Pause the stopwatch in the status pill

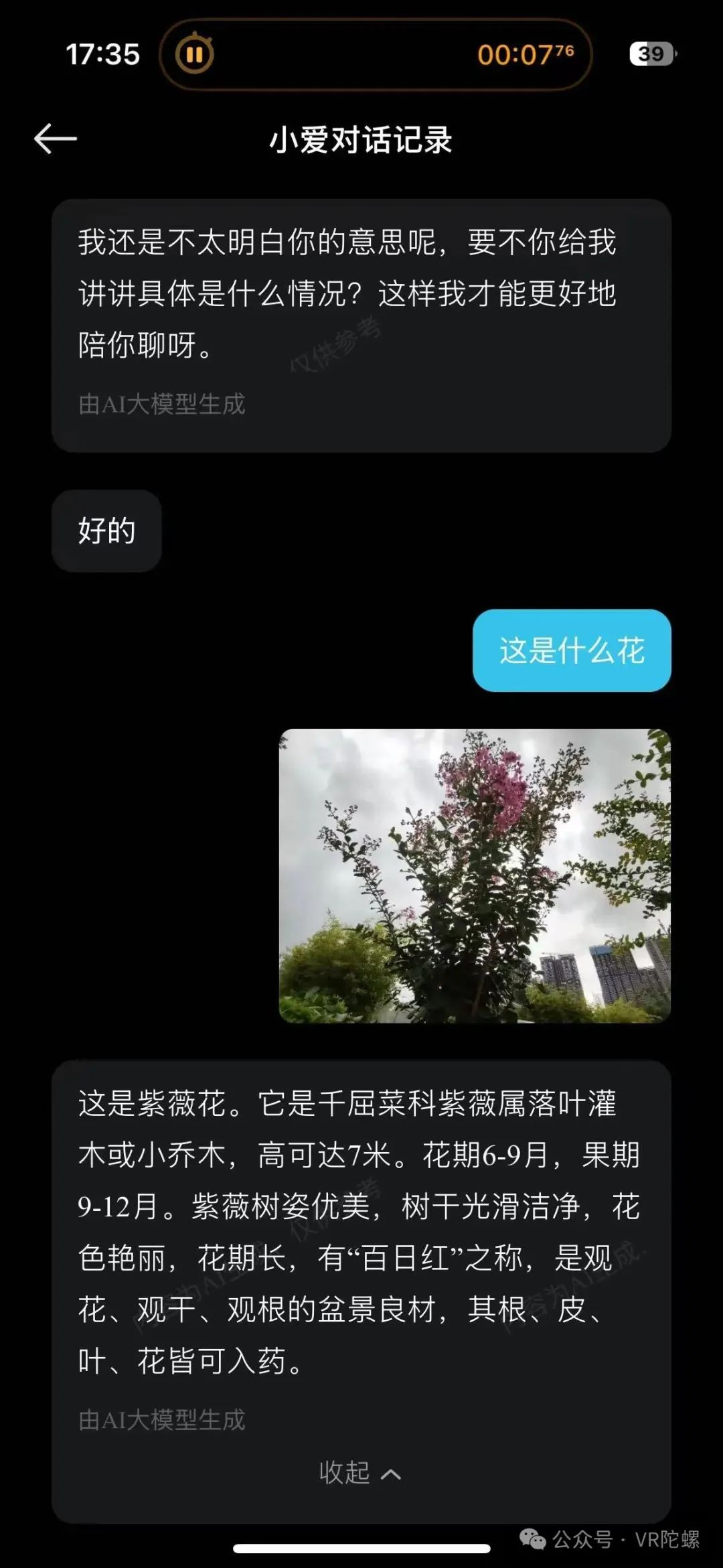coord(195,54)
